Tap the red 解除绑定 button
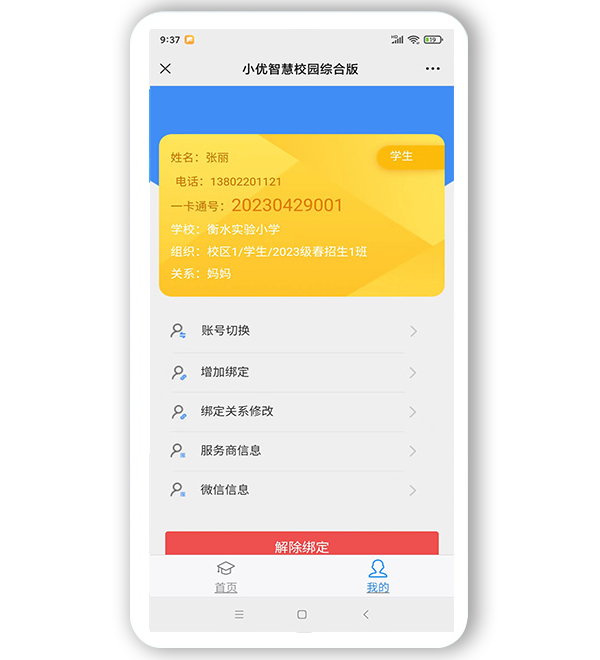This screenshot has width=600, height=660. [301, 544]
